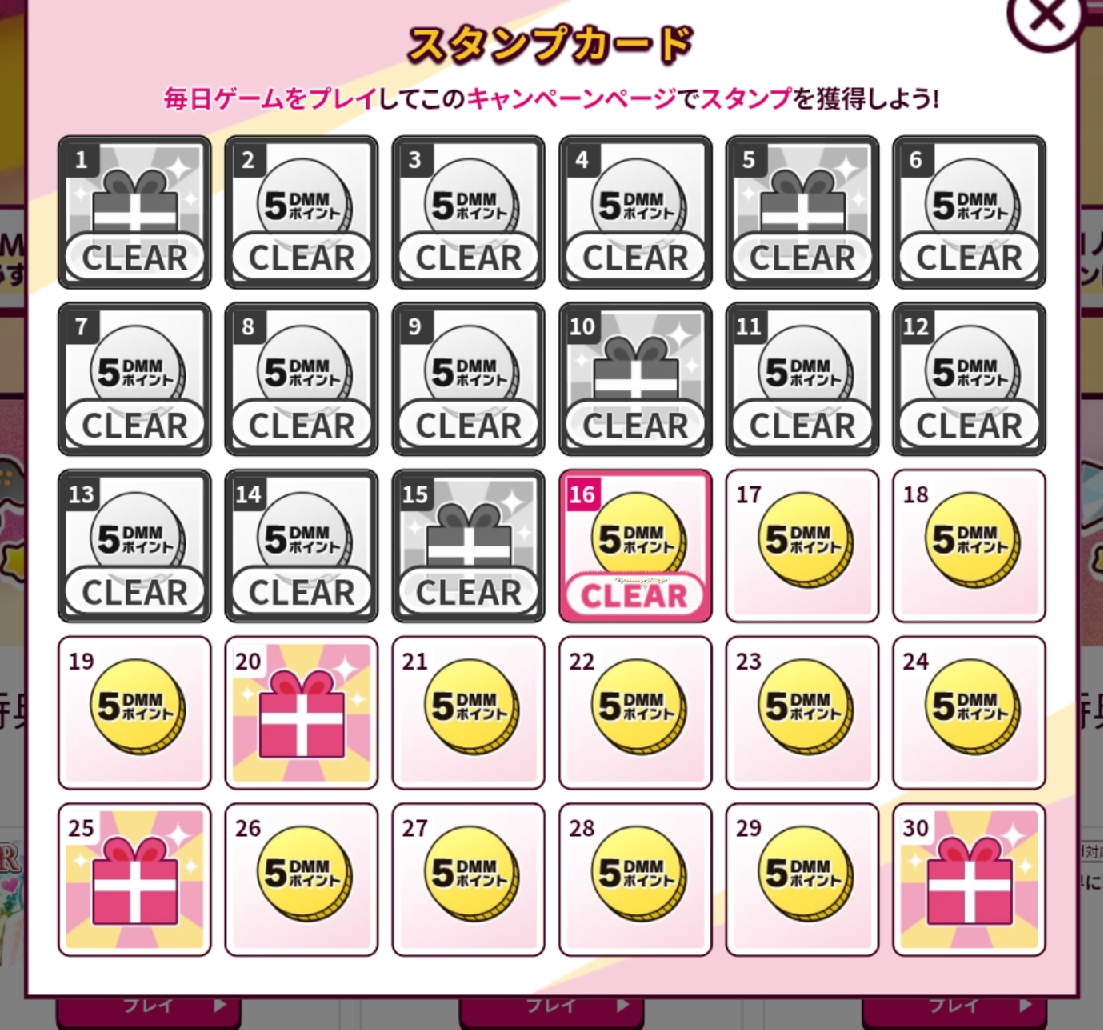Select the day 17 DMM point stamp
This screenshot has width=1103, height=1030.
tap(802, 546)
